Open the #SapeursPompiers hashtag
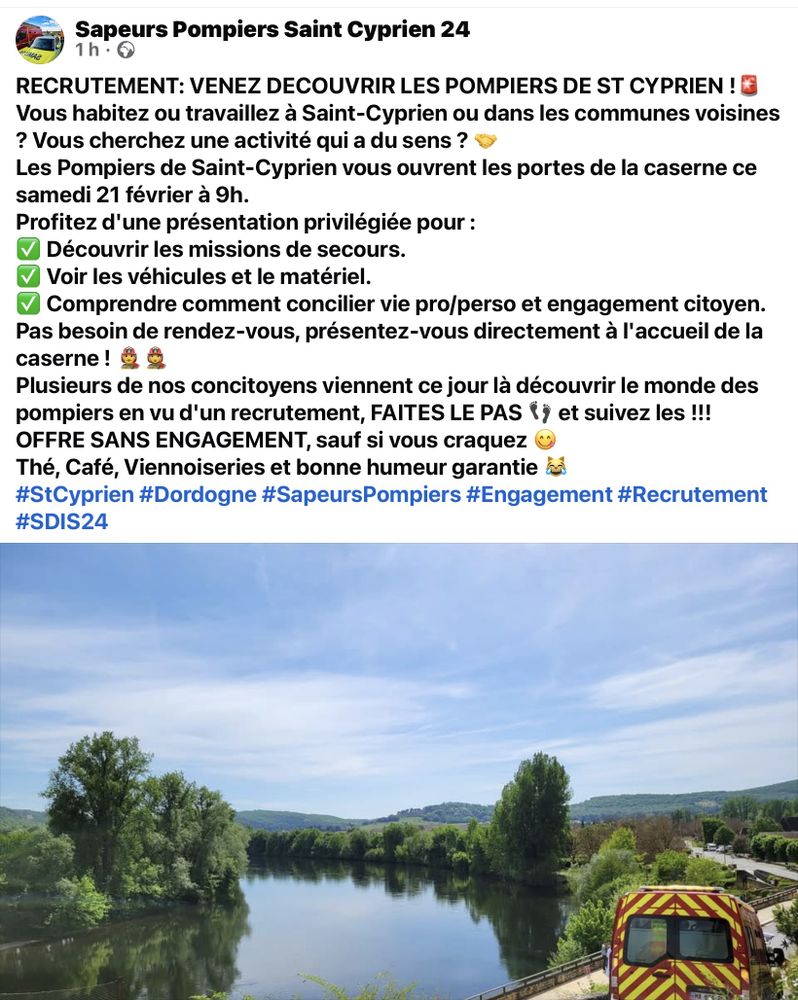This screenshot has width=798, height=1000. pyautogui.click(x=361, y=494)
